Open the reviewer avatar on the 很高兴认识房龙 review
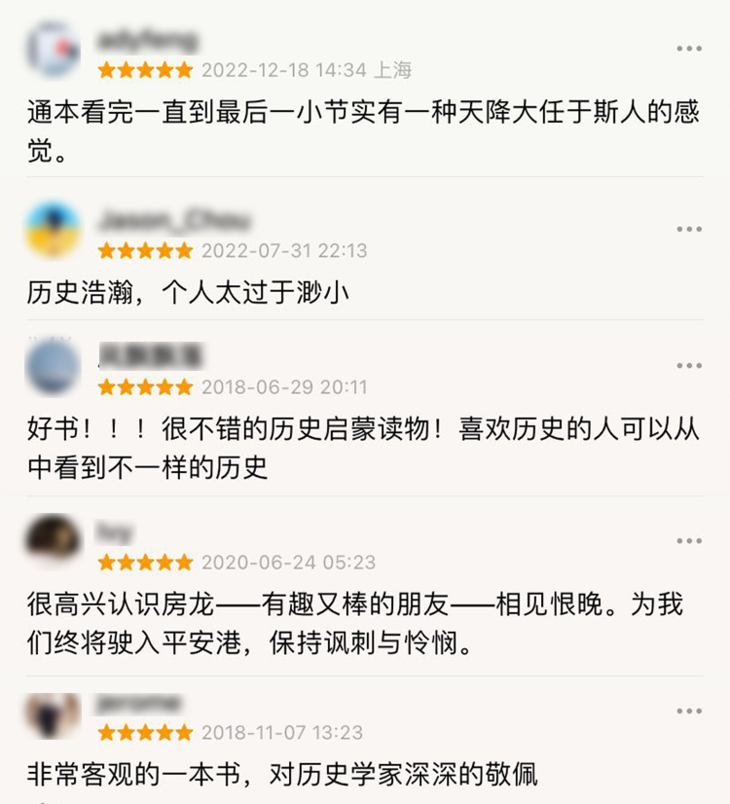730x804 pixels. [x=53, y=542]
